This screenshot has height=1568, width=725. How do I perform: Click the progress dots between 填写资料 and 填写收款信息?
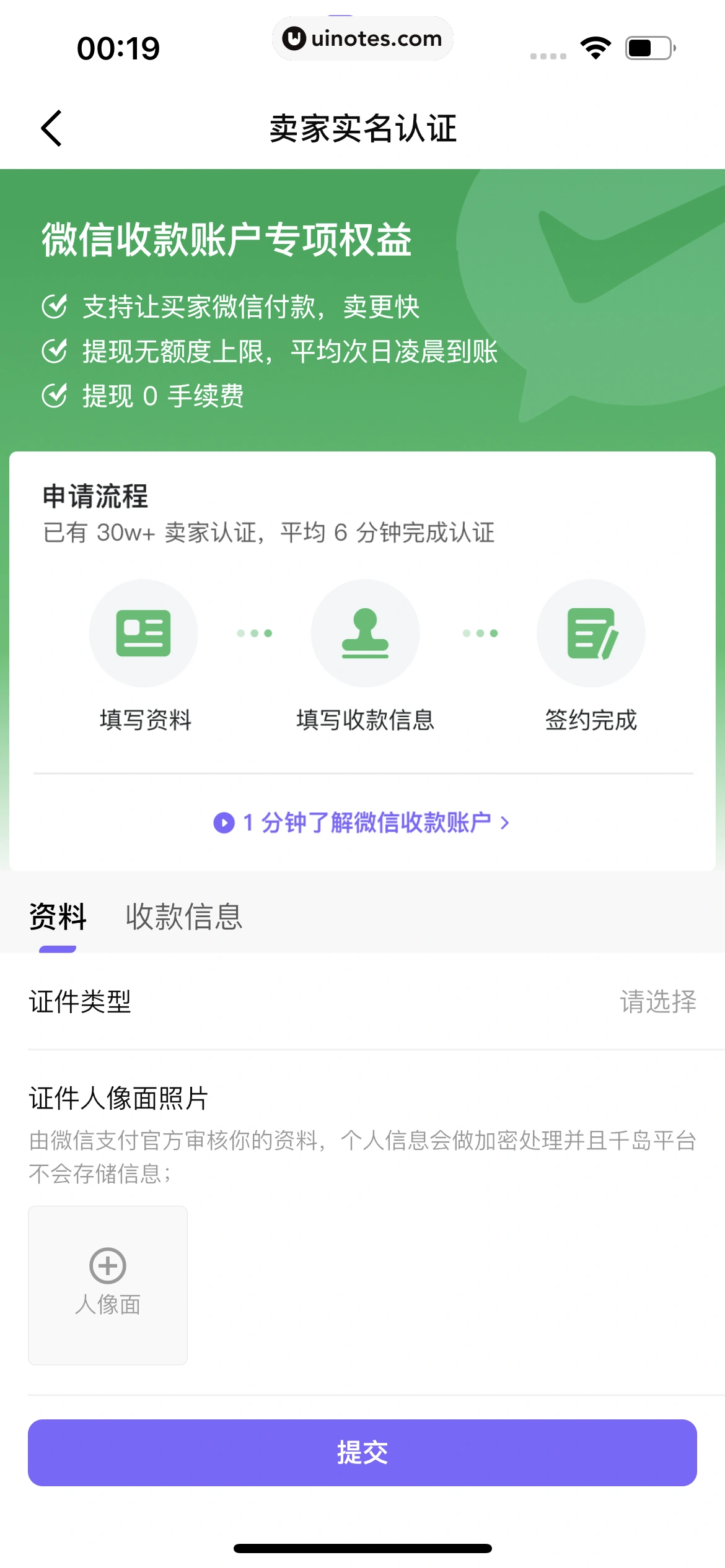[255, 633]
